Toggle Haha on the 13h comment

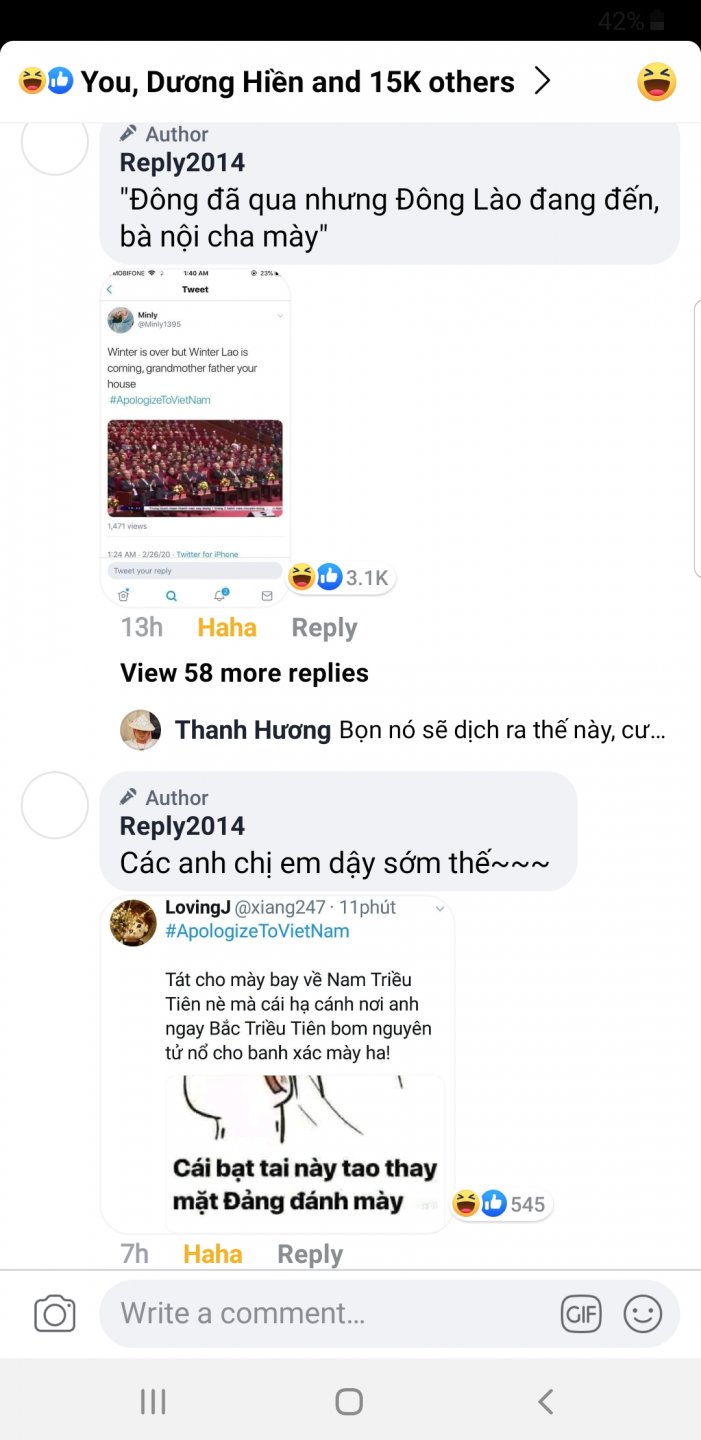coord(227,628)
